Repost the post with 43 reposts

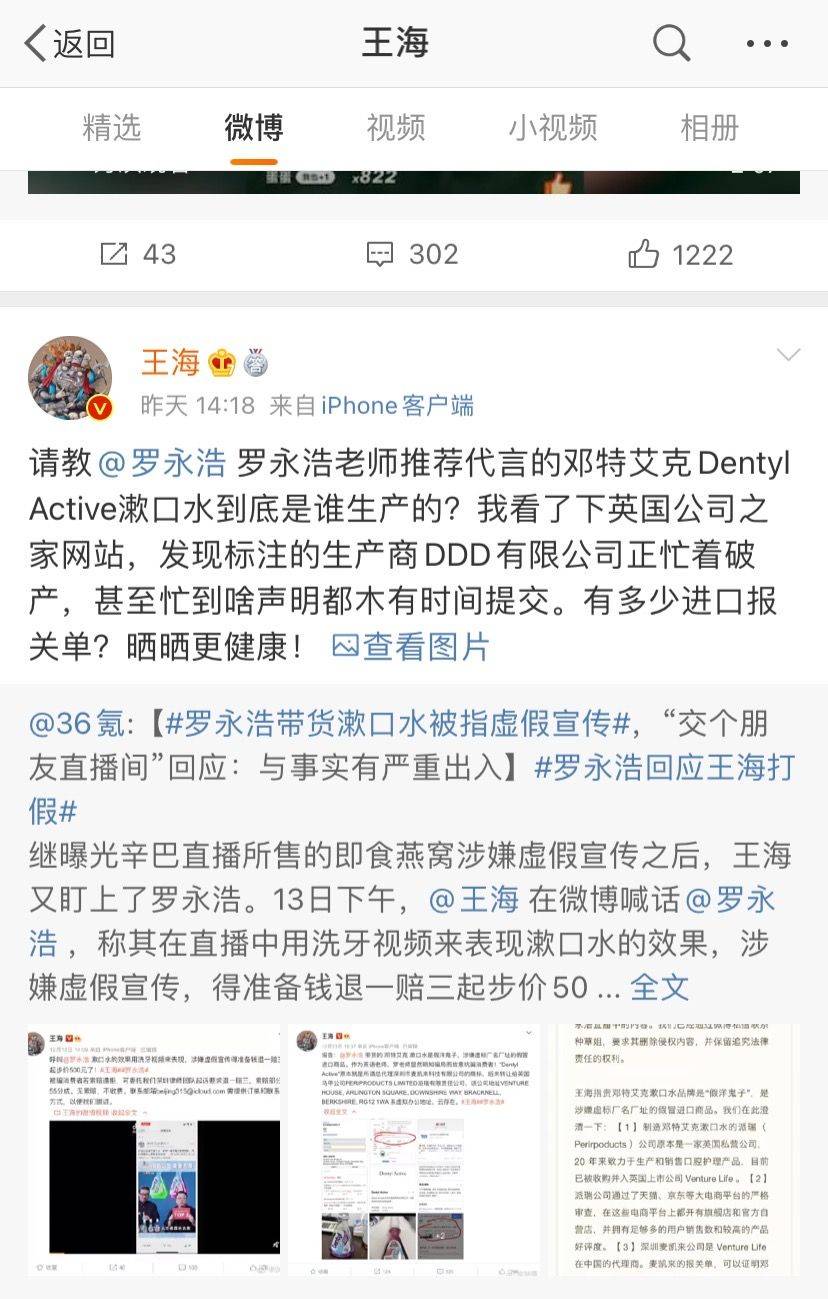138,255
